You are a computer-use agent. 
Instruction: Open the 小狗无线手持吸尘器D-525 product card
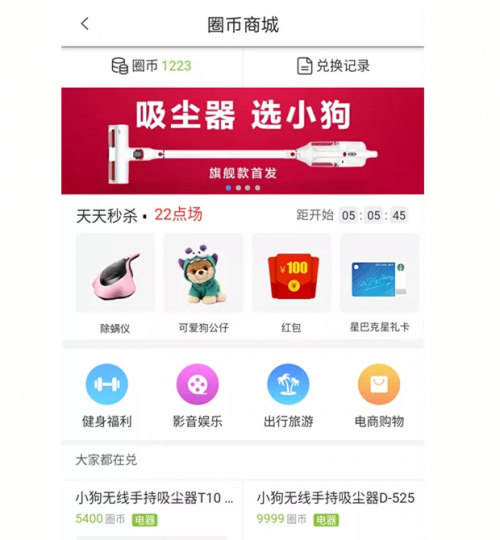point(333,510)
